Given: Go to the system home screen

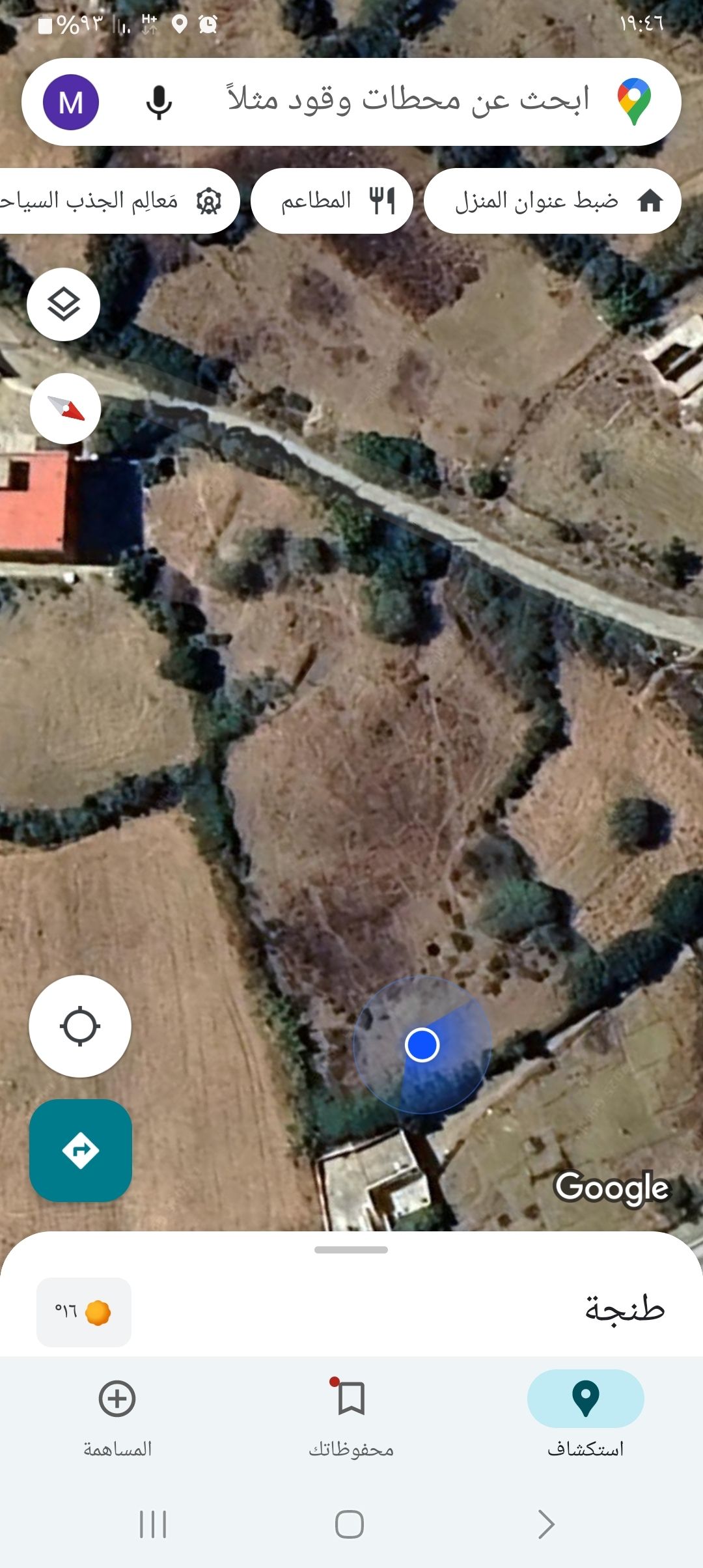Looking at the screenshot, I should (350, 1524).
